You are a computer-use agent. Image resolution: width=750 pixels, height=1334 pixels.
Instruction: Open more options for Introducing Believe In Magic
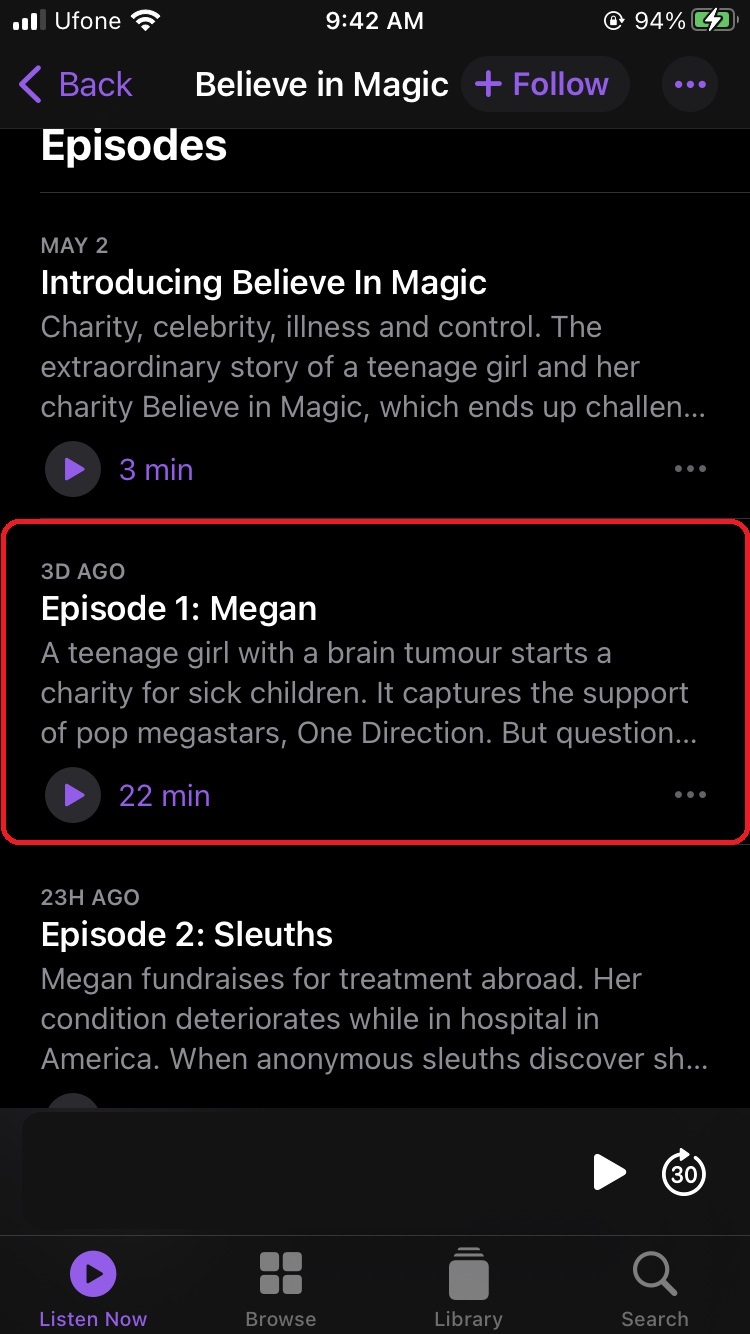tap(690, 469)
